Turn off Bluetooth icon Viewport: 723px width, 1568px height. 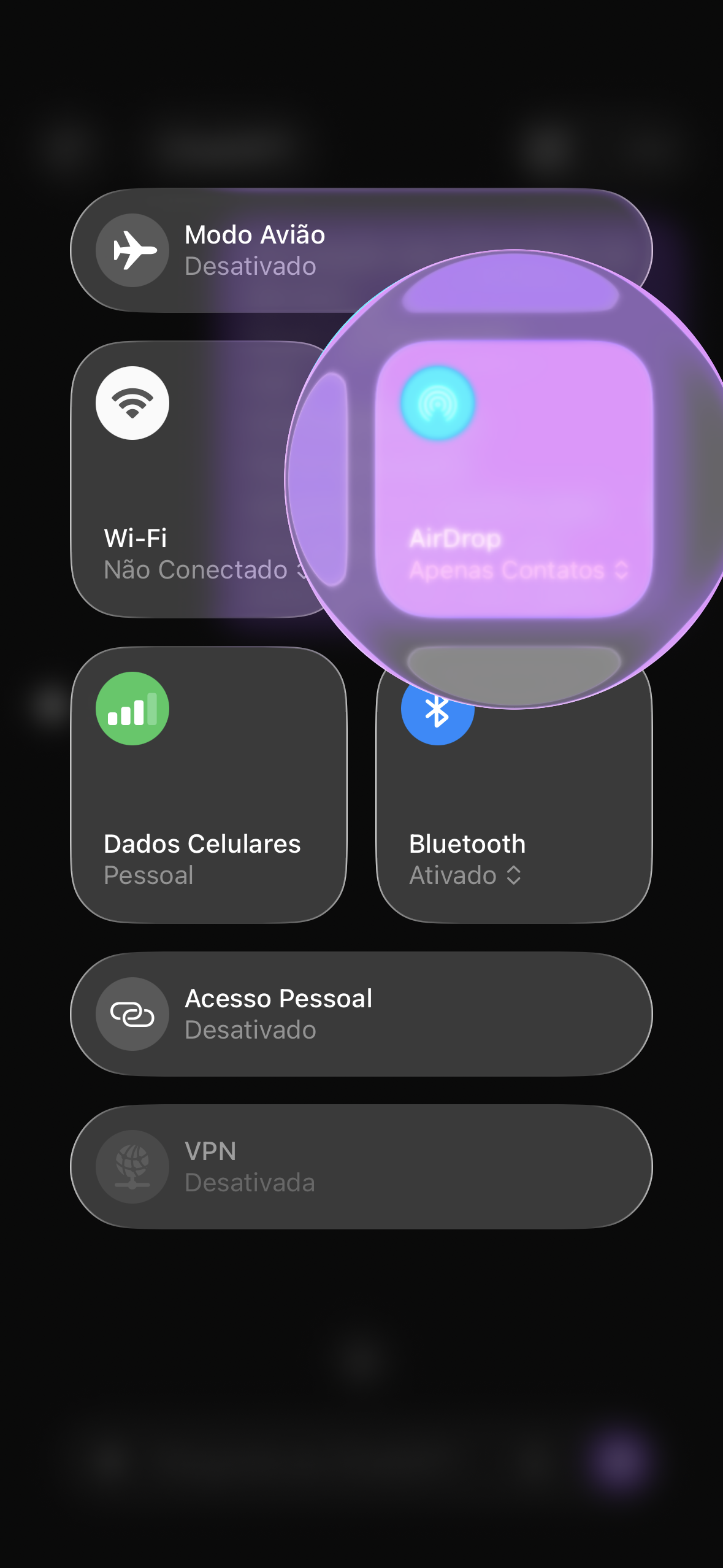tap(437, 713)
